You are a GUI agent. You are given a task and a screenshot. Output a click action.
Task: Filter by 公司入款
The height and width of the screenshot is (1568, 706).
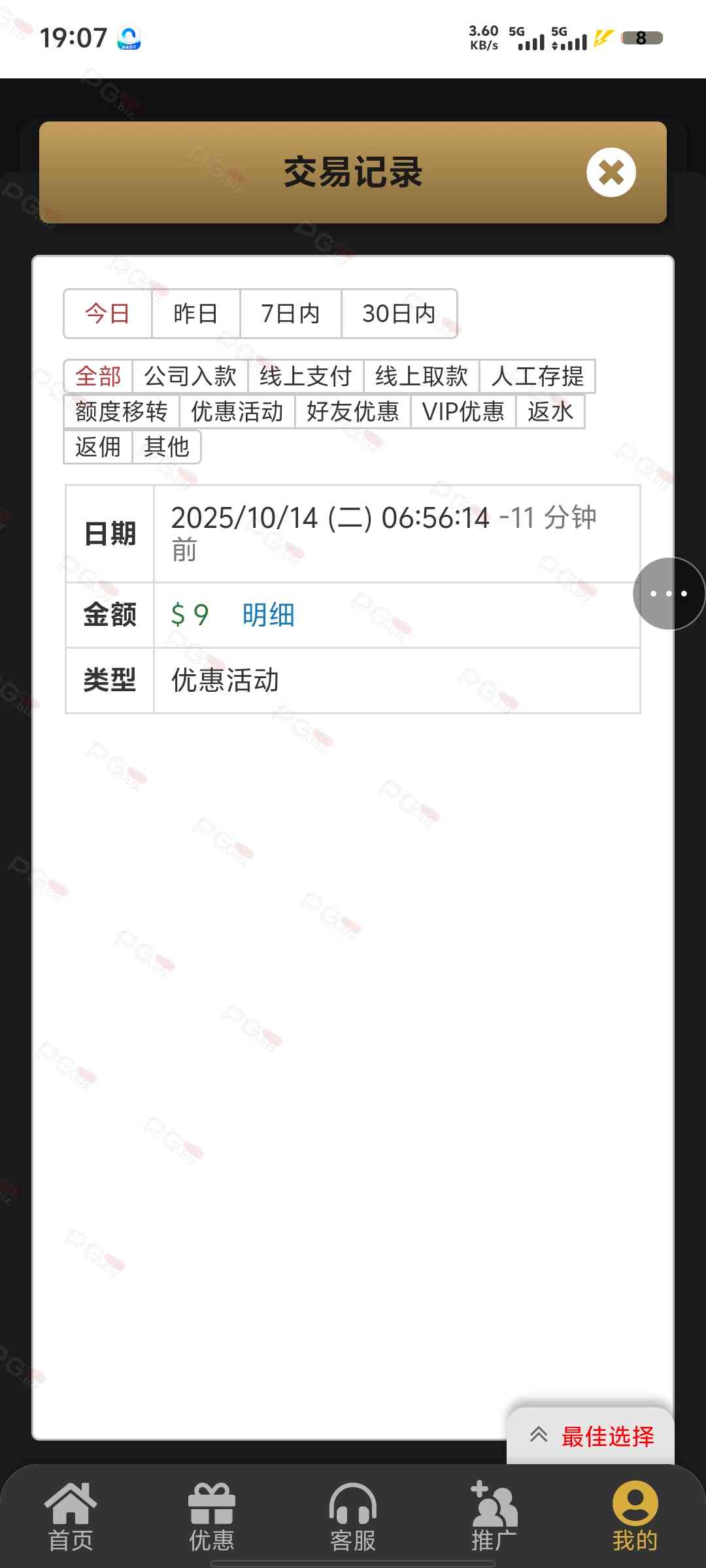[x=190, y=376]
